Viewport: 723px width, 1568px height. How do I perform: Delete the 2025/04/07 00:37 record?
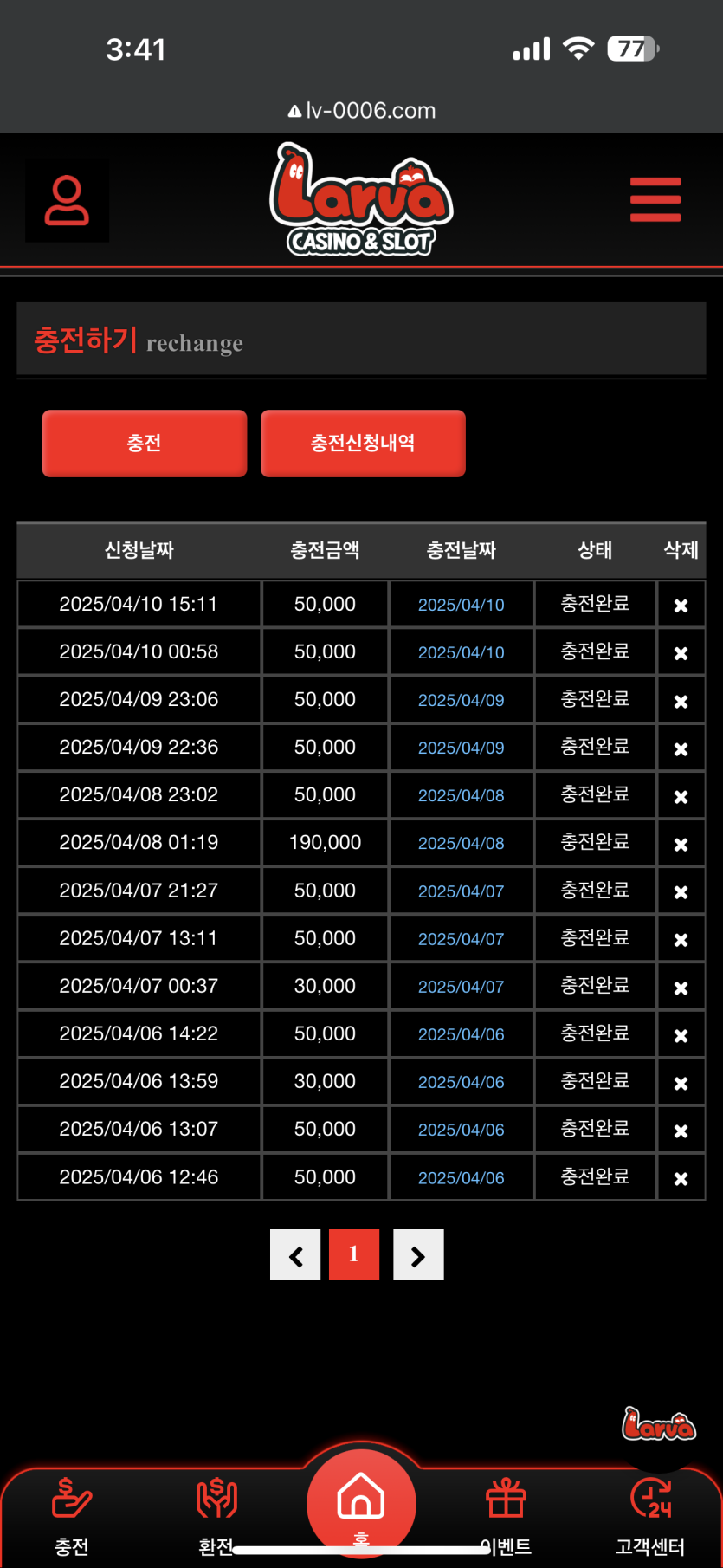point(681,988)
